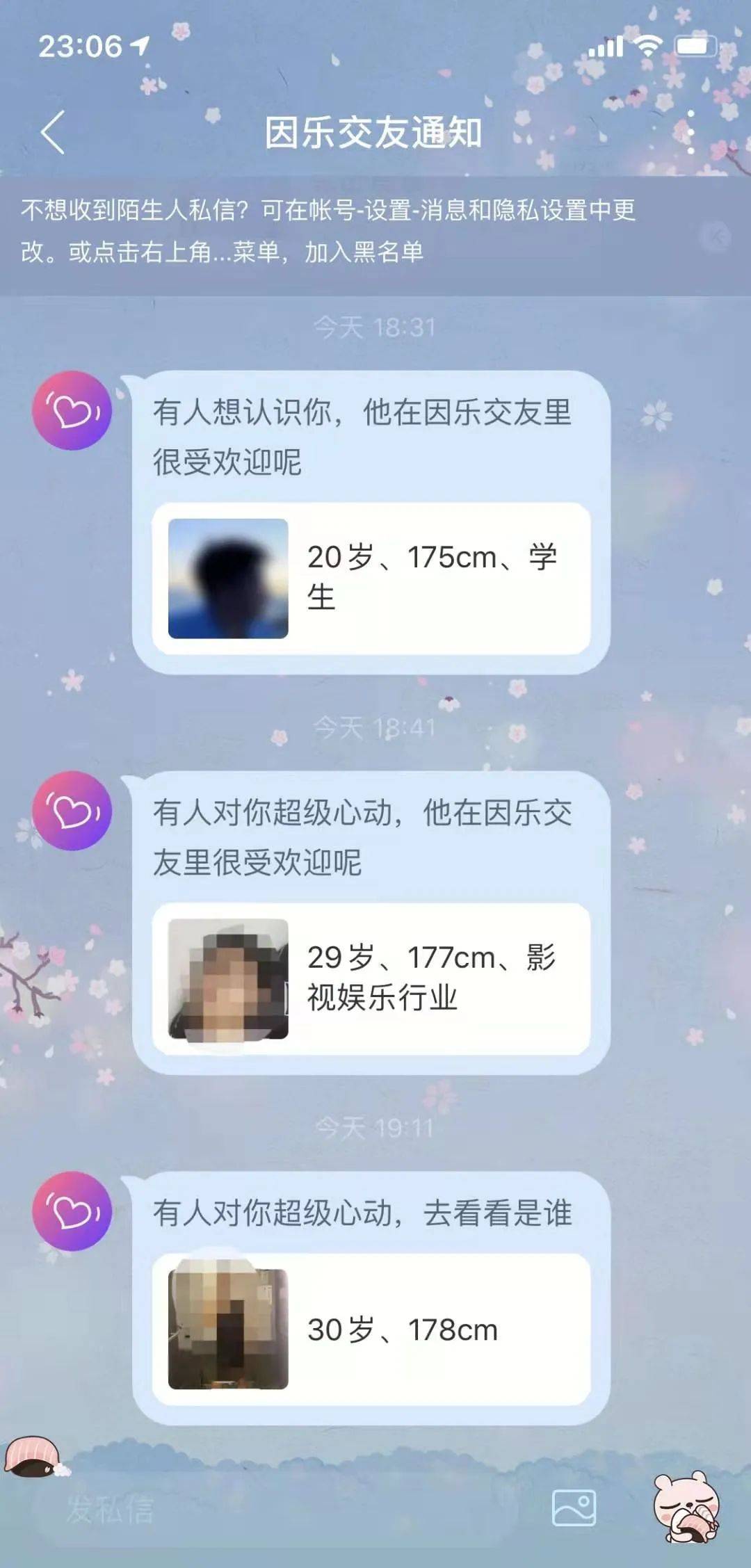The height and width of the screenshot is (1568, 751).
Task: Open the three-dot overflow menu
Action: pyautogui.click(x=690, y=132)
